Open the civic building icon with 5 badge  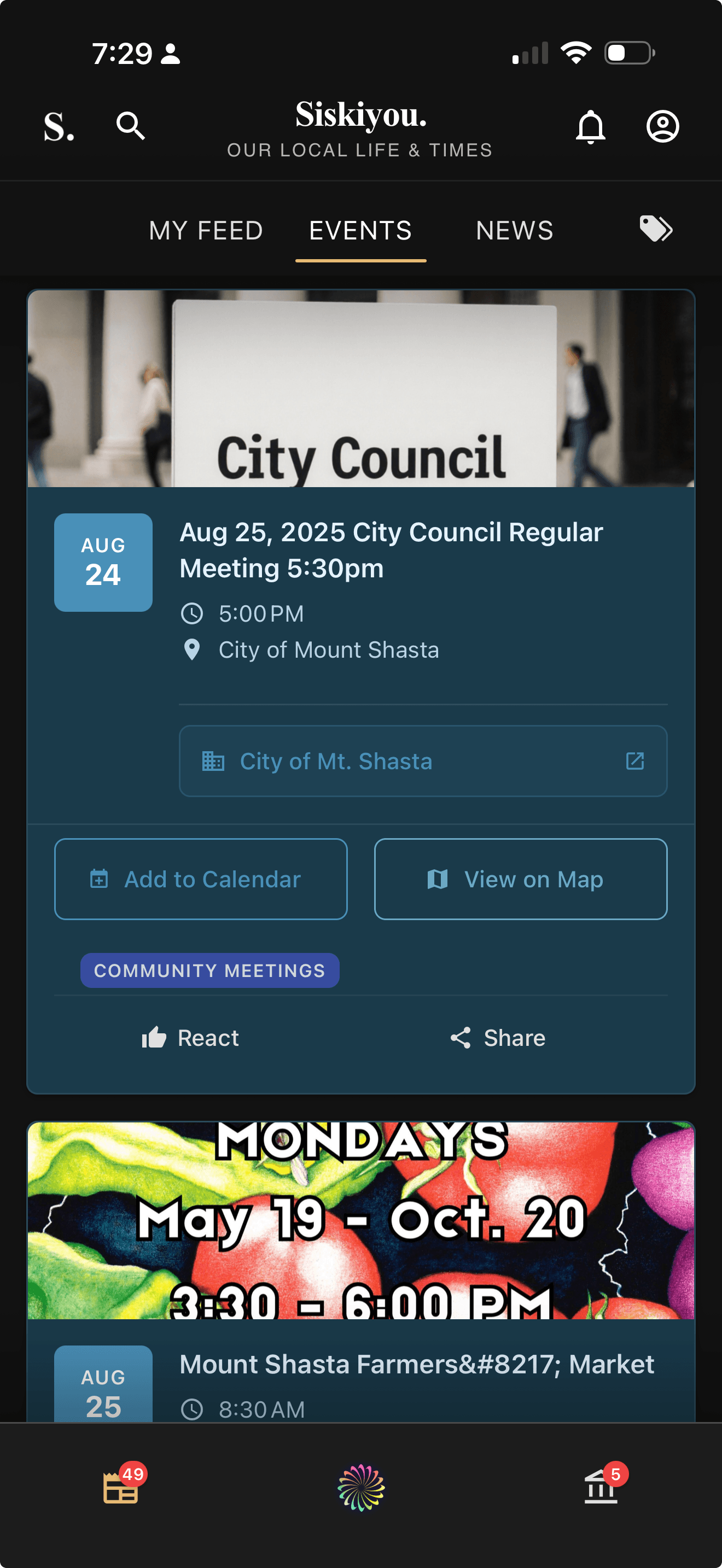(x=600, y=1493)
